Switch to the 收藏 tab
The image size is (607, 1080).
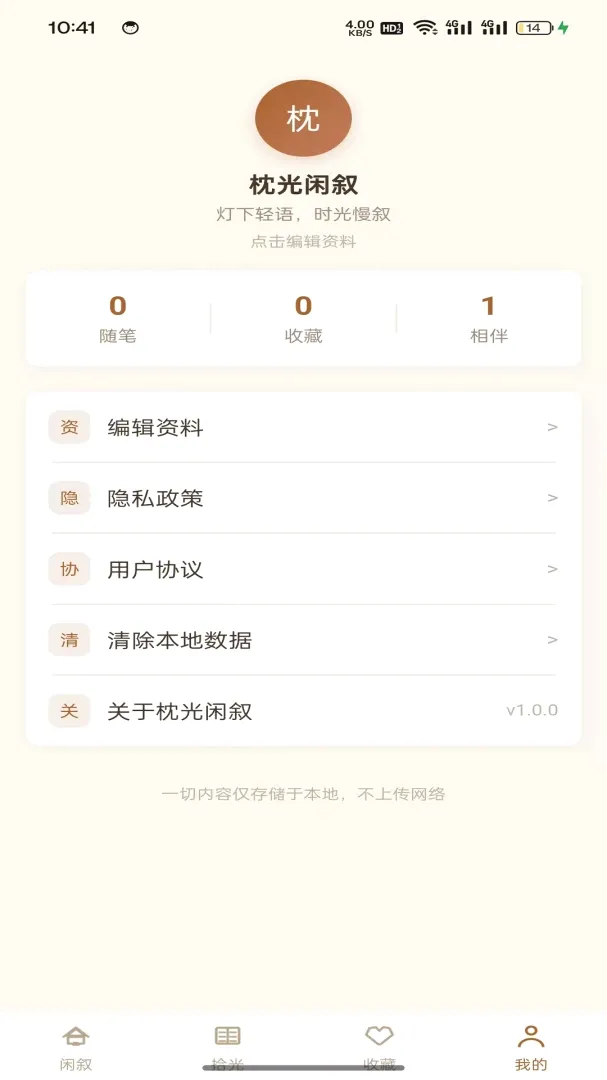[379, 1048]
